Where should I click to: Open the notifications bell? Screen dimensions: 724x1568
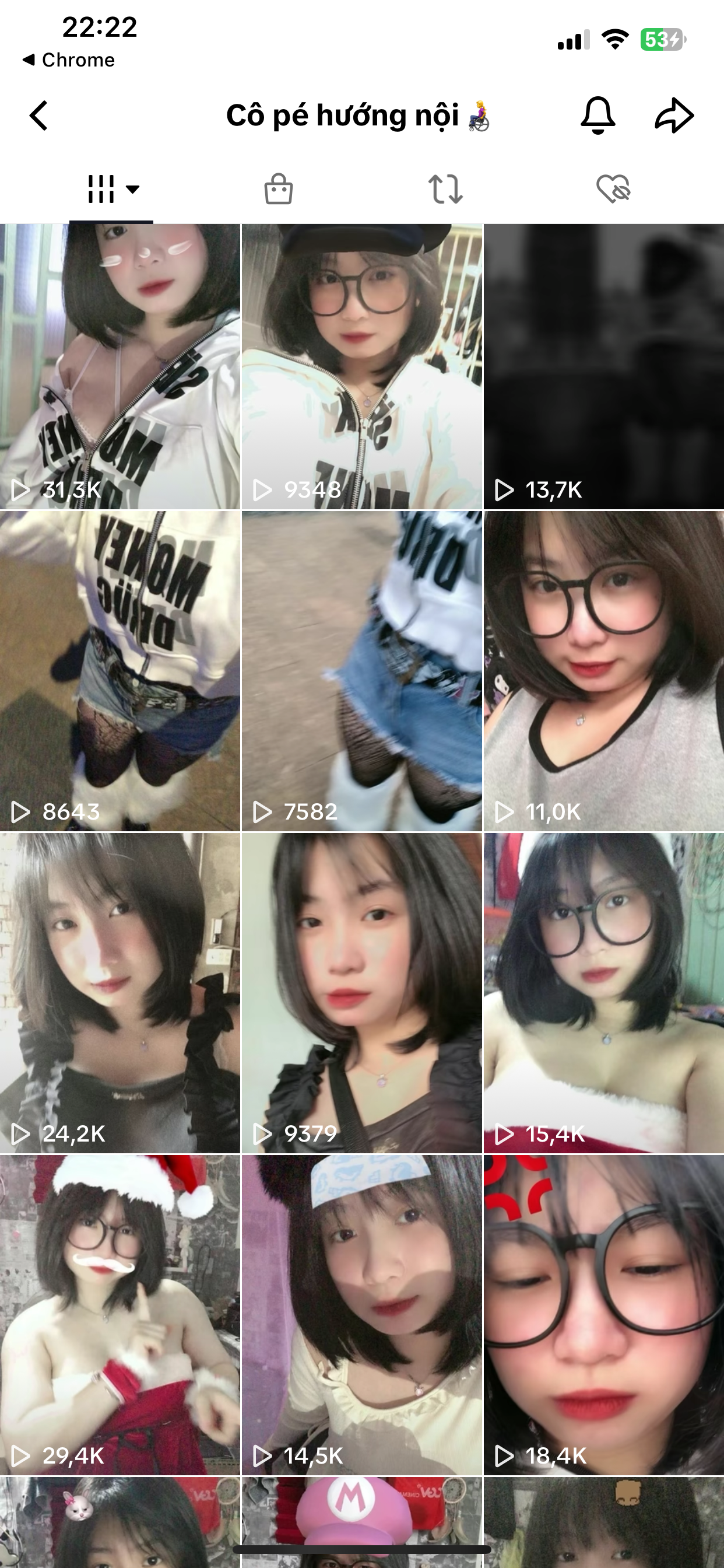click(x=598, y=115)
